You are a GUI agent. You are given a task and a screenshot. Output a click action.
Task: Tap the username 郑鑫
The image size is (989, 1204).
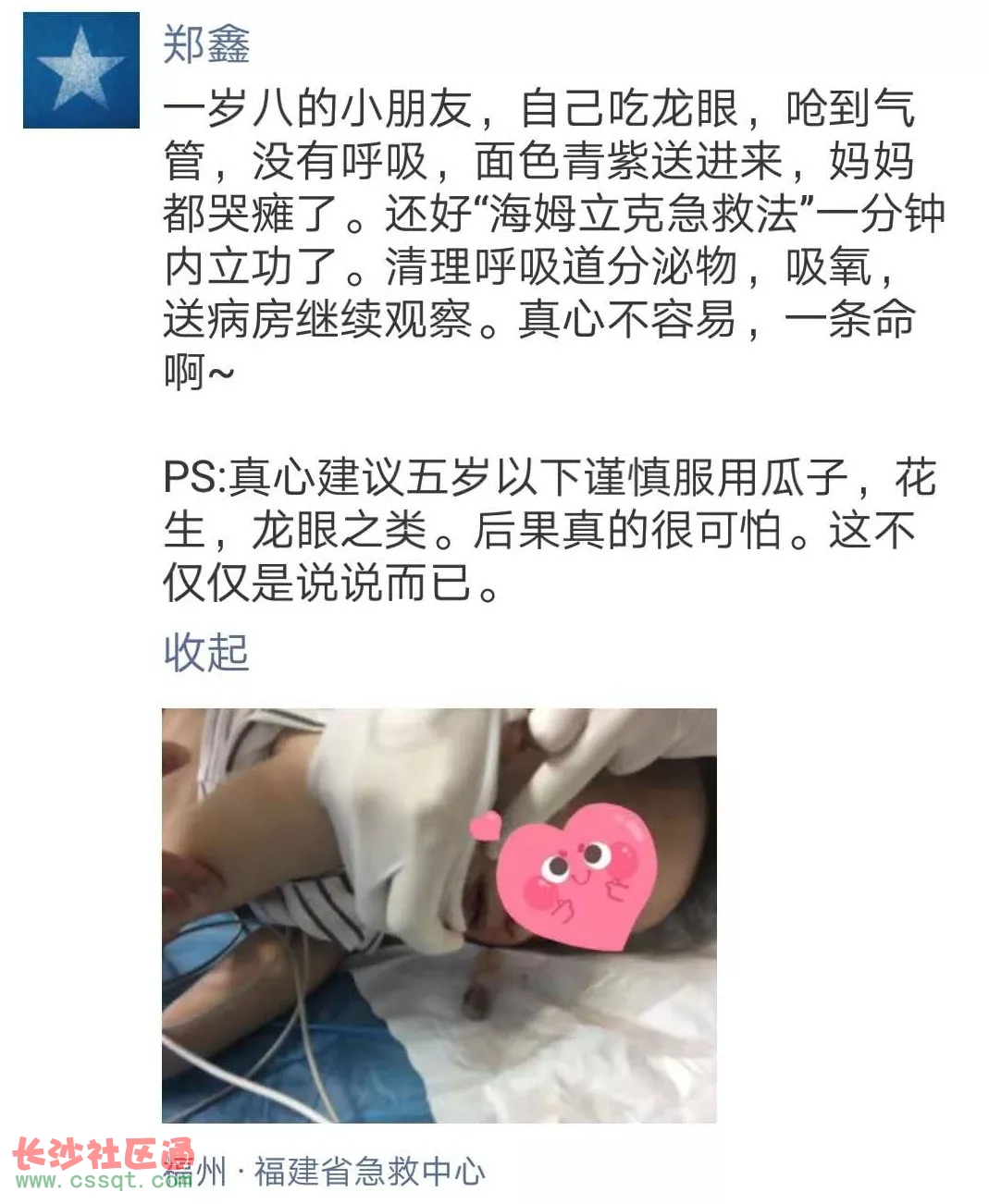205,43
